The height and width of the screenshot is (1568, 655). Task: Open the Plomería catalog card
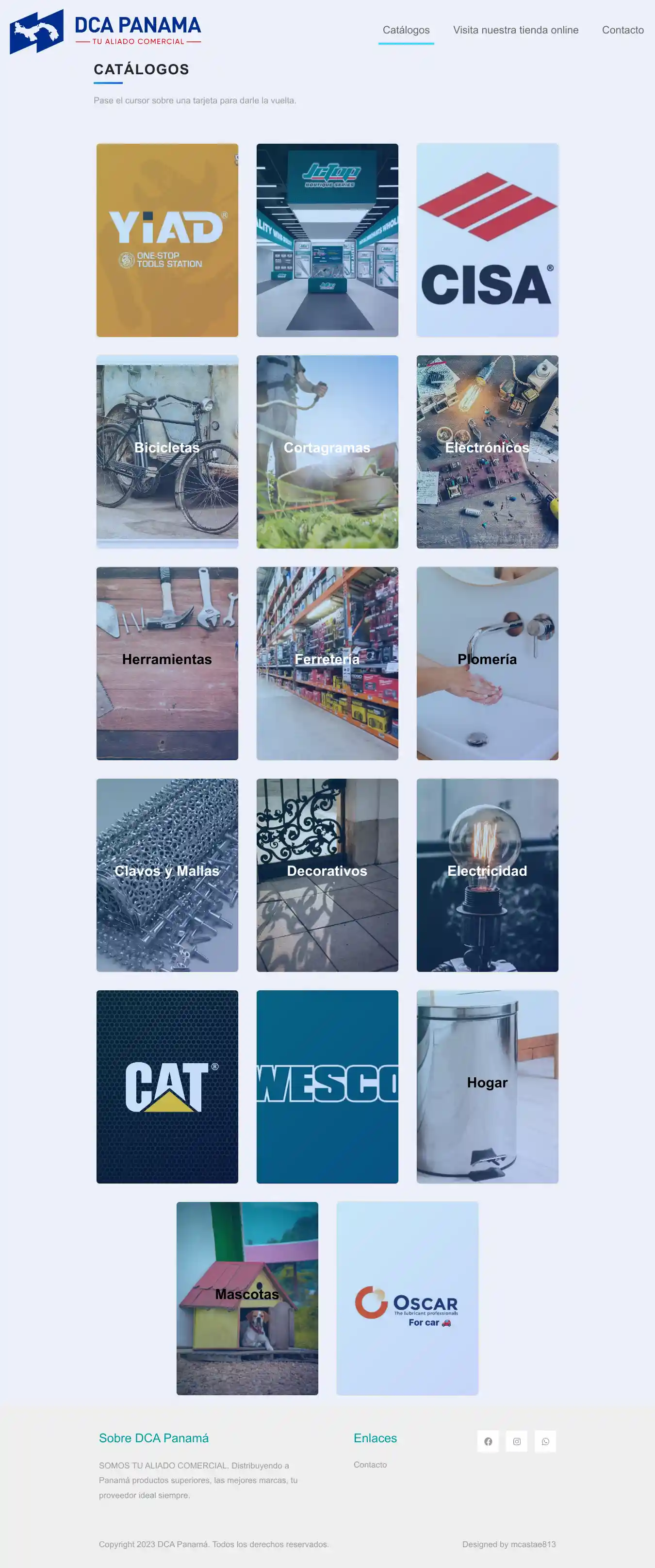[x=487, y=663]
